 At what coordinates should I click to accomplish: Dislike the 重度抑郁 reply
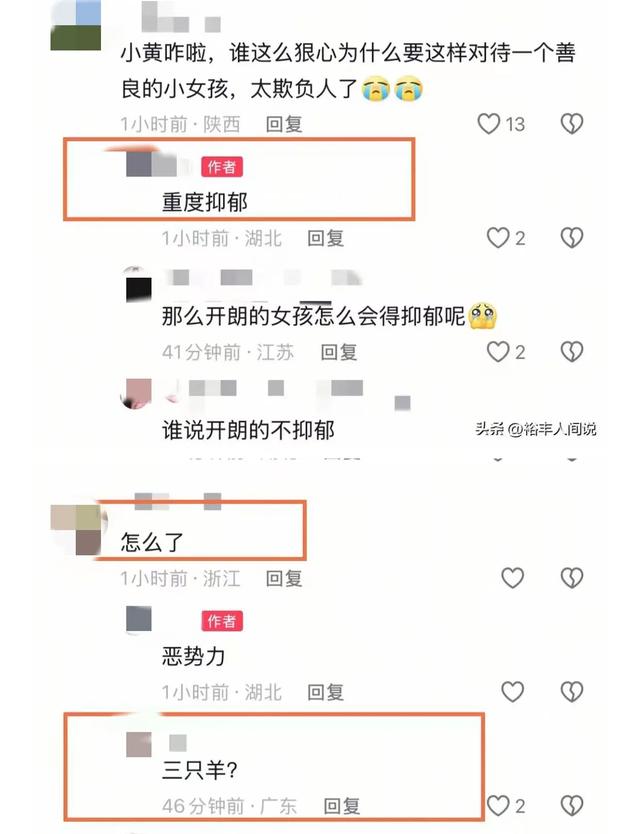pyautogui.click(x=571, y=238)
